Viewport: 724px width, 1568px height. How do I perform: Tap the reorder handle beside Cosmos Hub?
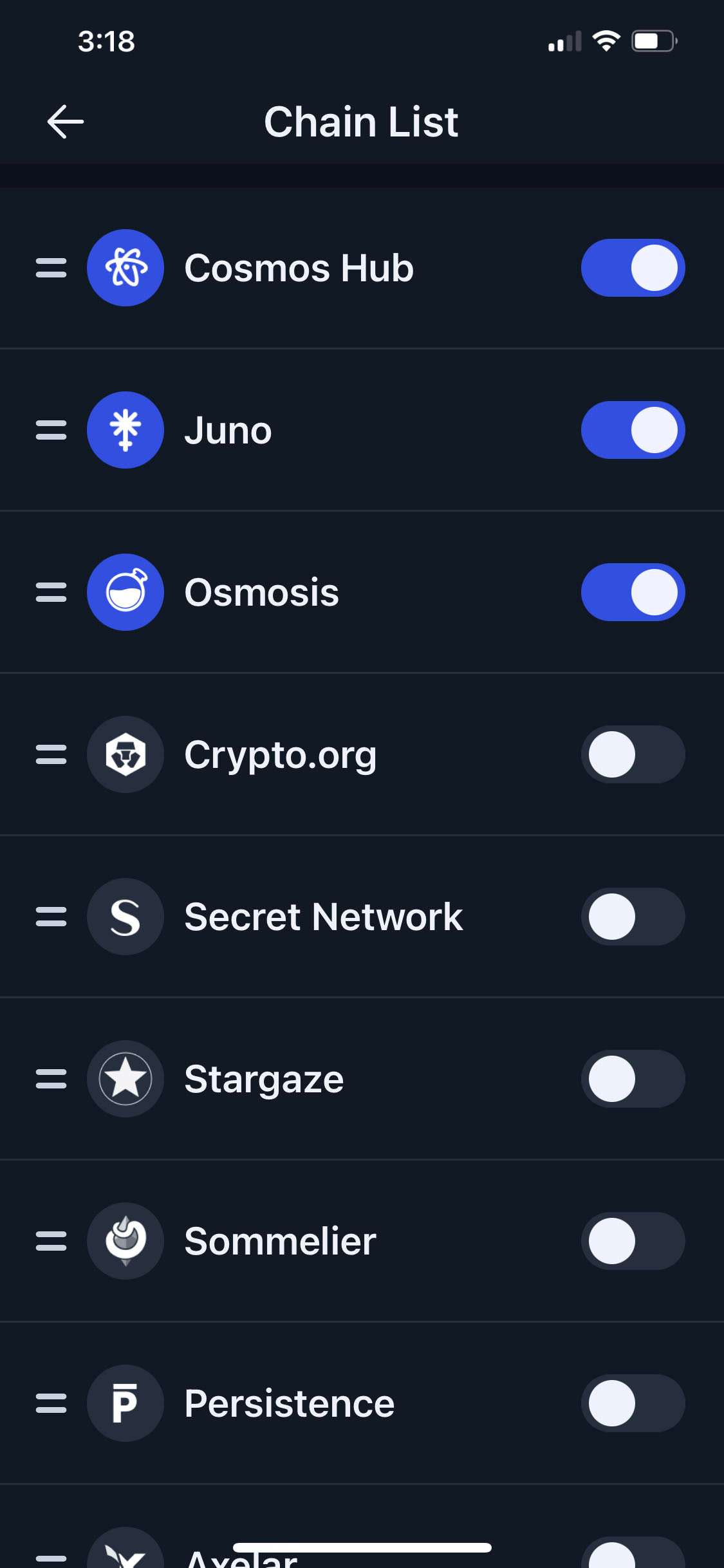pos(51,268)
